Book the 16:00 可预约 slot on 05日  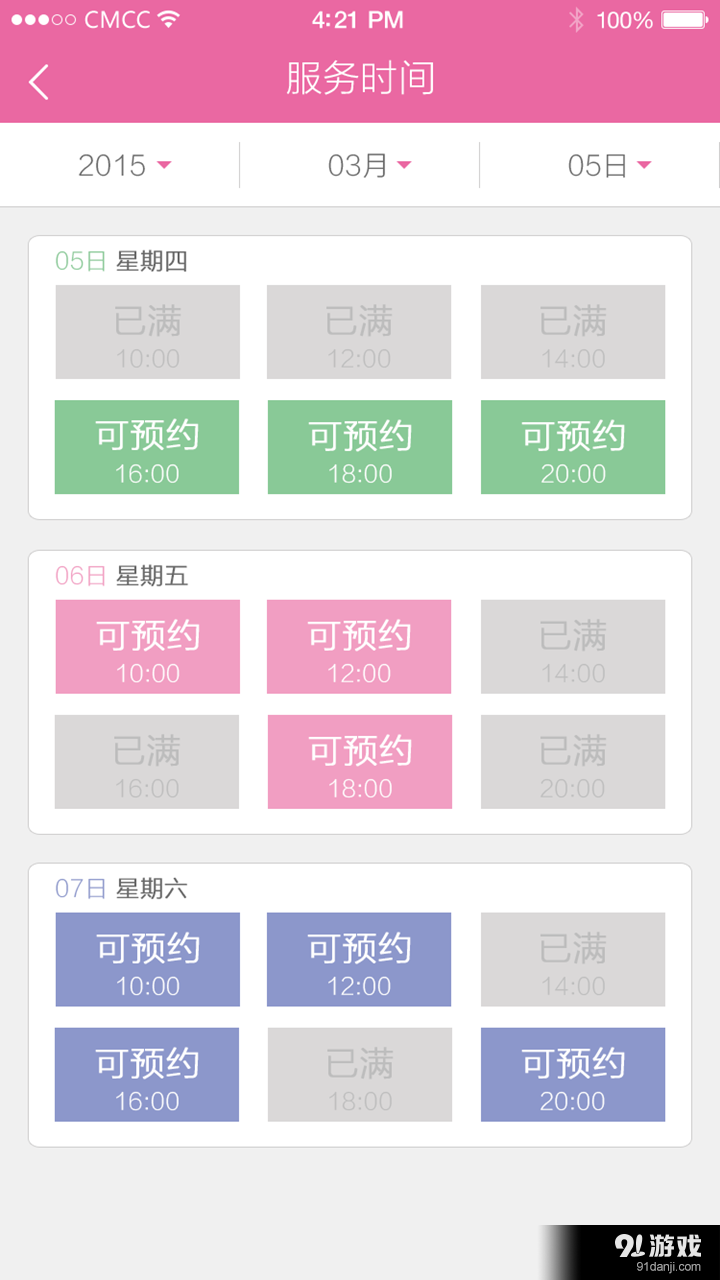146,447
